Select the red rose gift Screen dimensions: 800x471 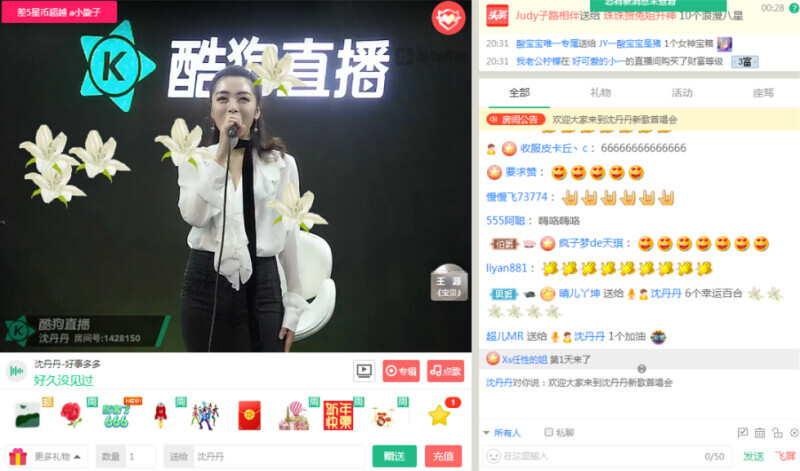[71, 414]
